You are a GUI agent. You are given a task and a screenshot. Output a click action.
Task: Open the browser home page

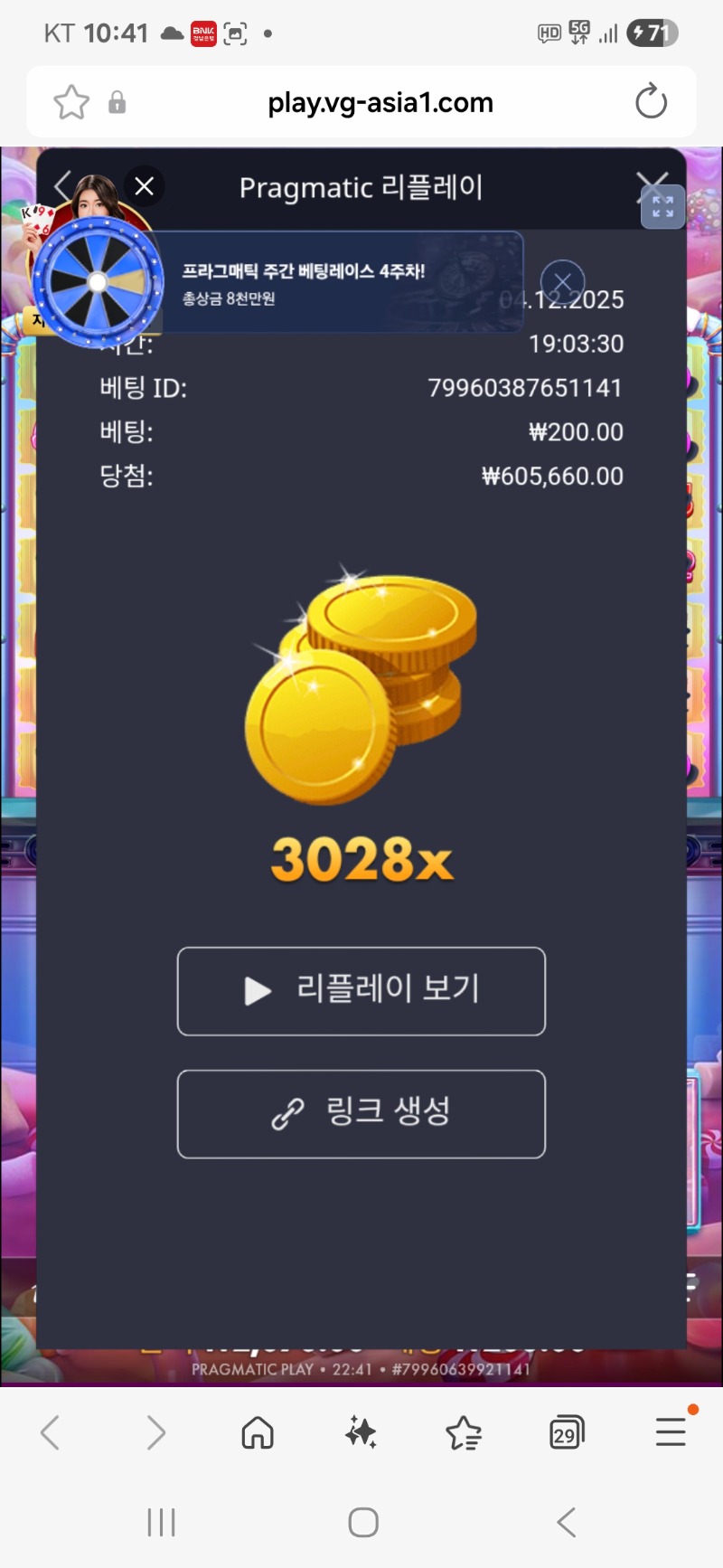pyautogui.click(x=258, y=1432)
